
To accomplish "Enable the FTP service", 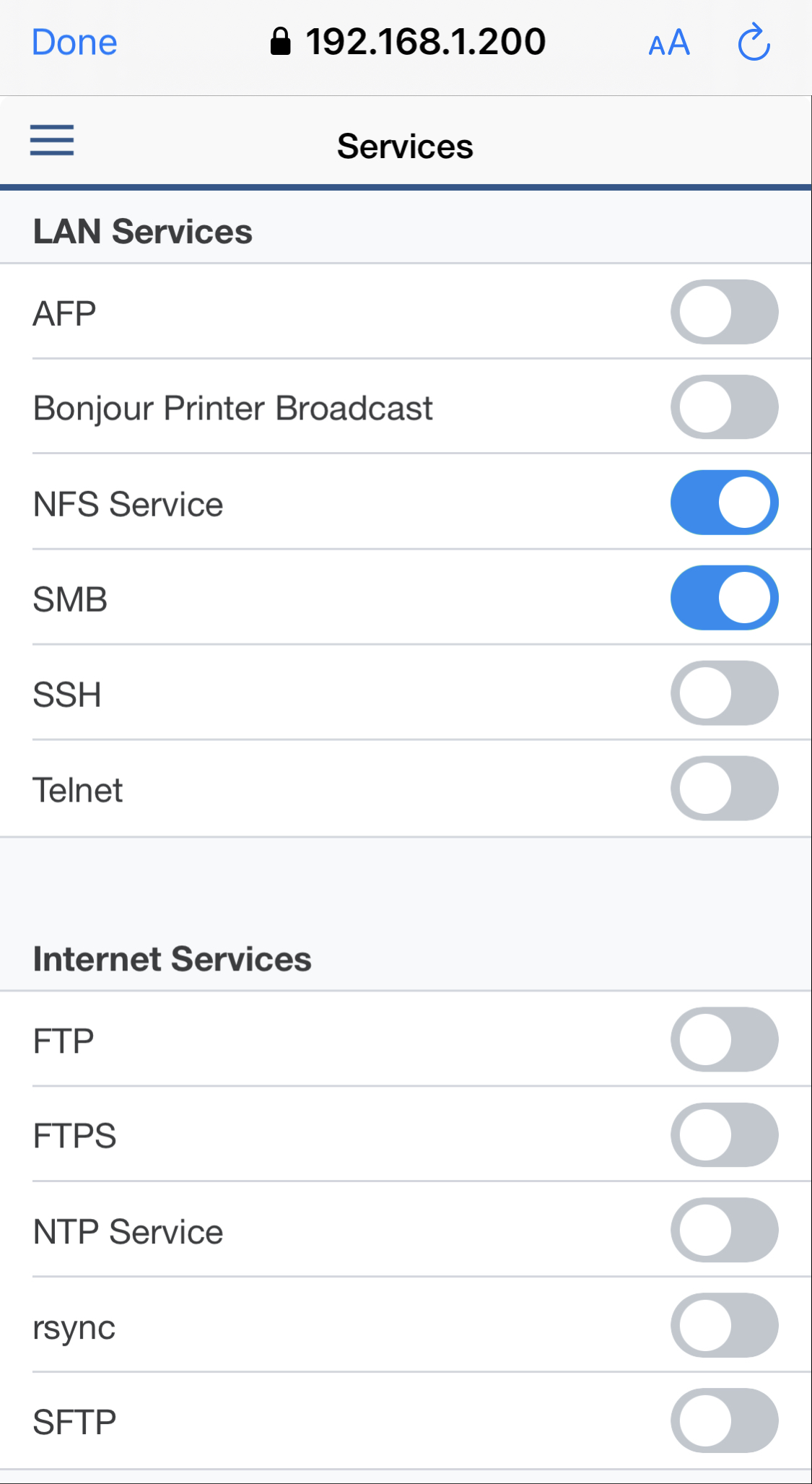I will (724, 1040).
